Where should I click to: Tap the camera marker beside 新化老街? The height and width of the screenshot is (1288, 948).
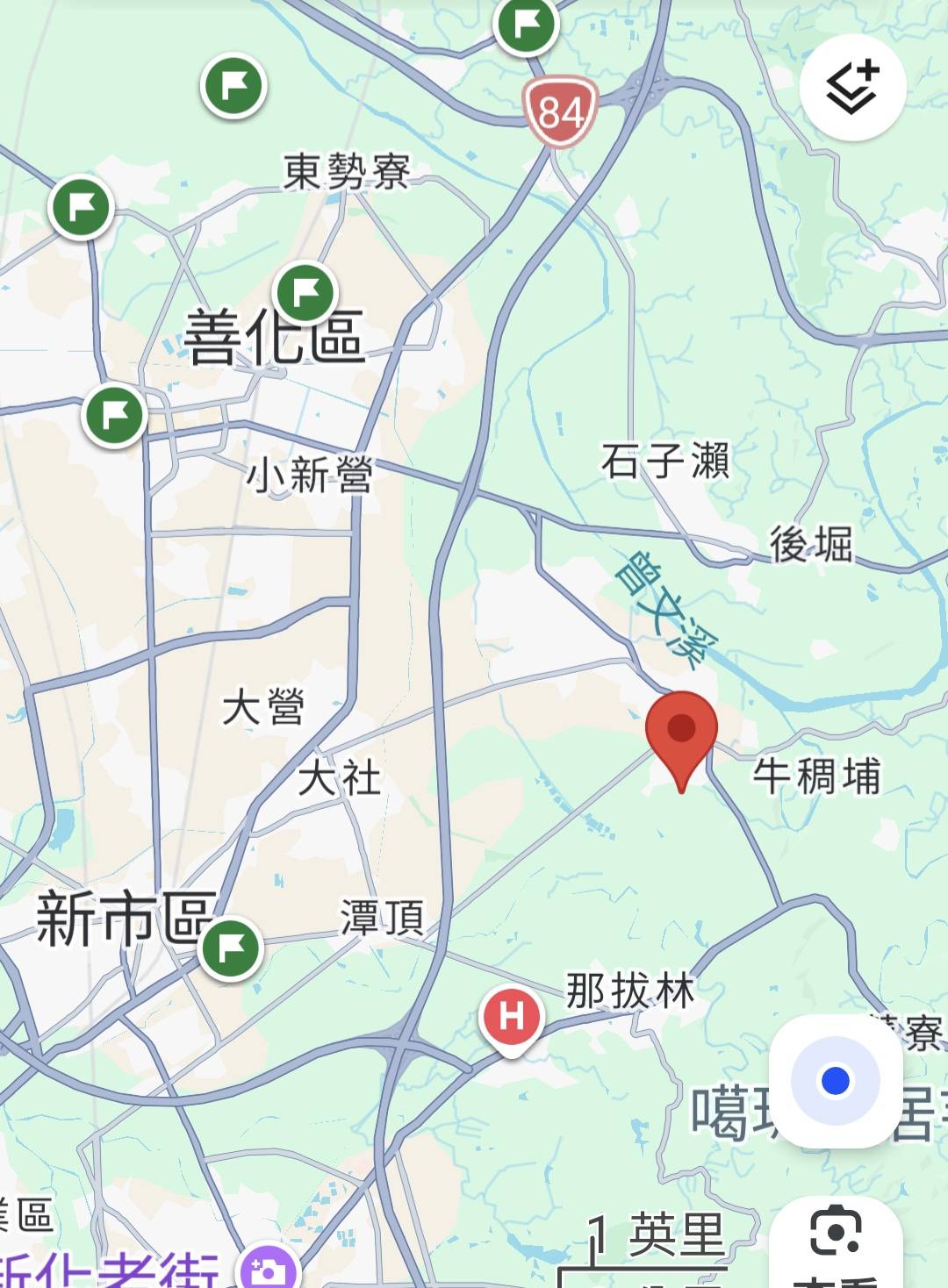pos(268,1270)
